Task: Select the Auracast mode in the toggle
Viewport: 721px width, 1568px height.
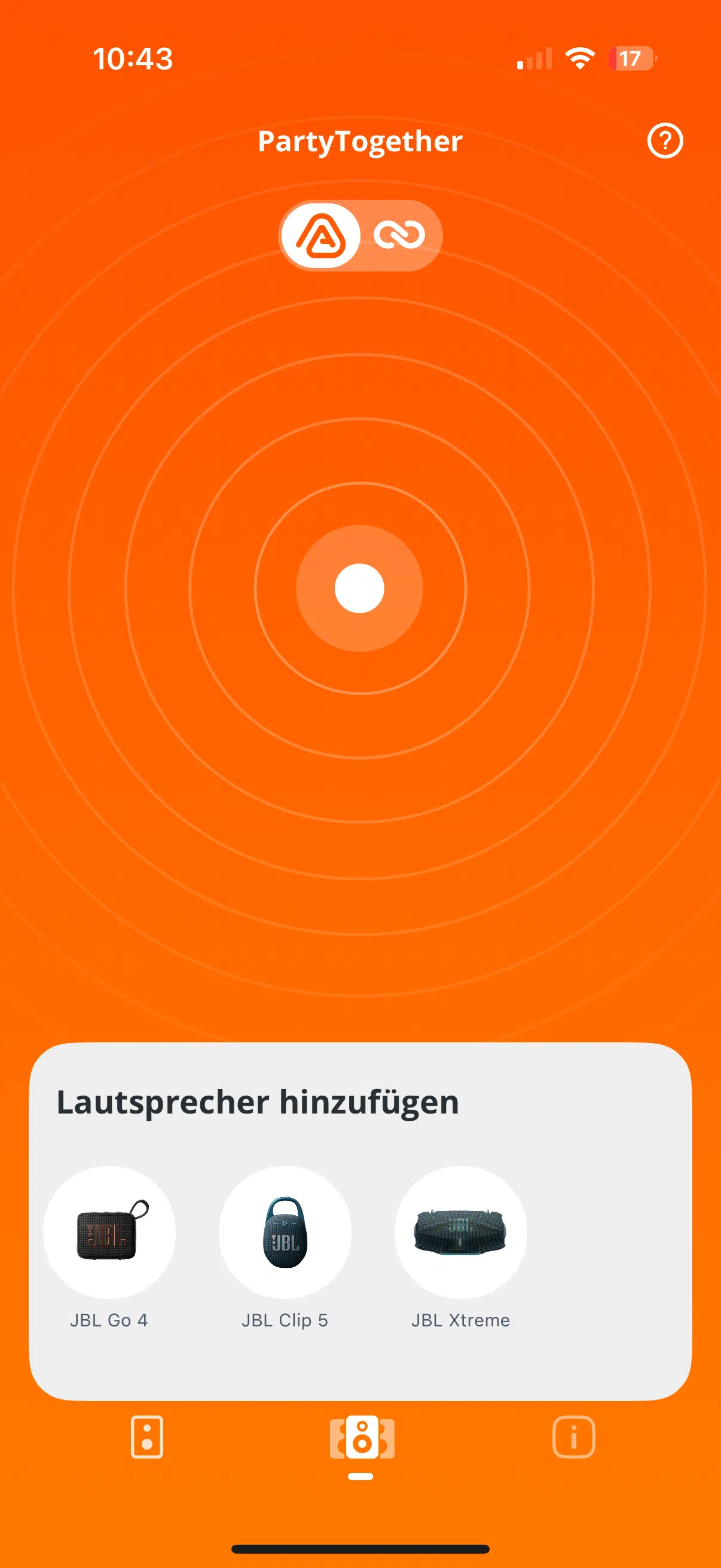Action: coord(320,236)
